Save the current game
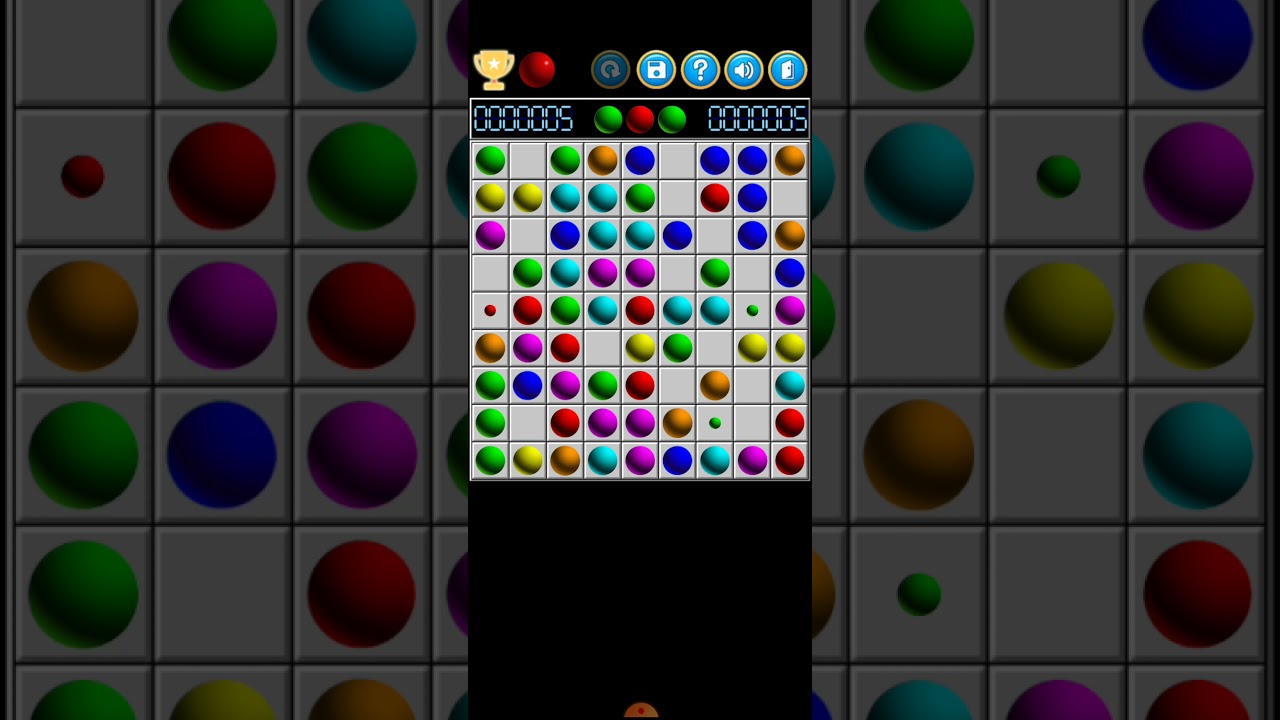Image resolution: width=1280 pixels, height=720 pixels. click(656, 70)
